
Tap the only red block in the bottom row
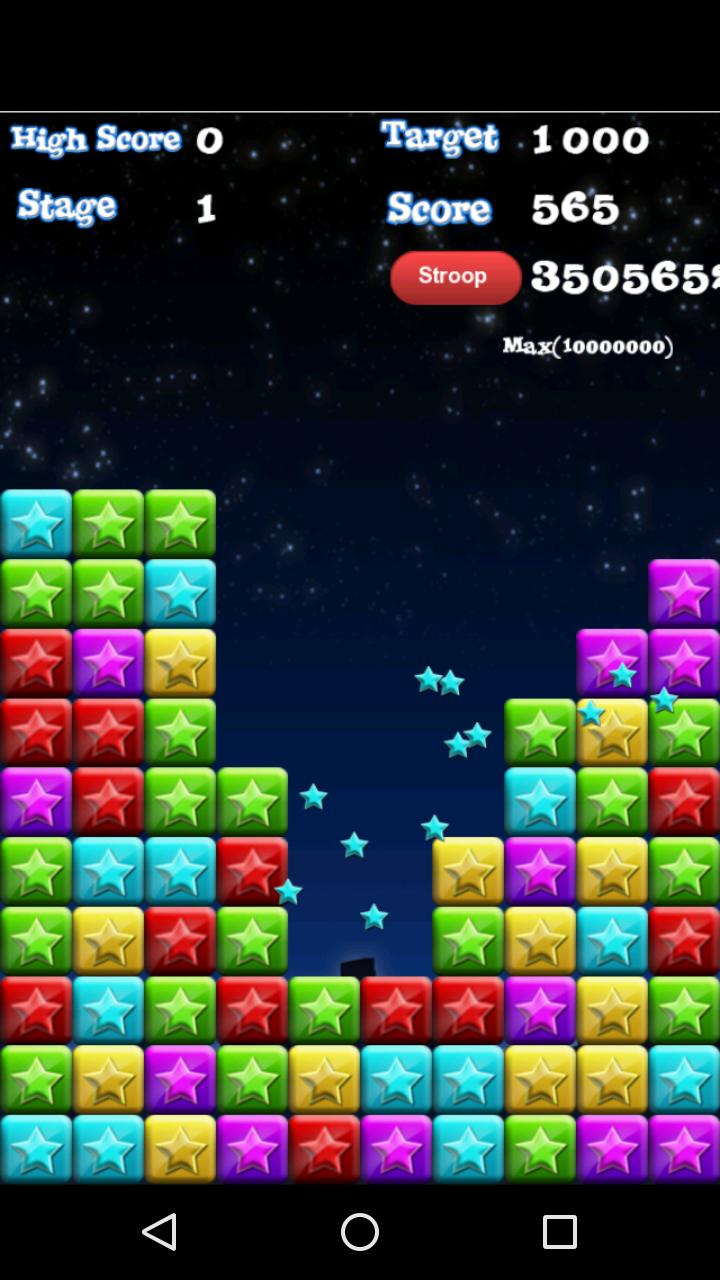coord(324,1149)
